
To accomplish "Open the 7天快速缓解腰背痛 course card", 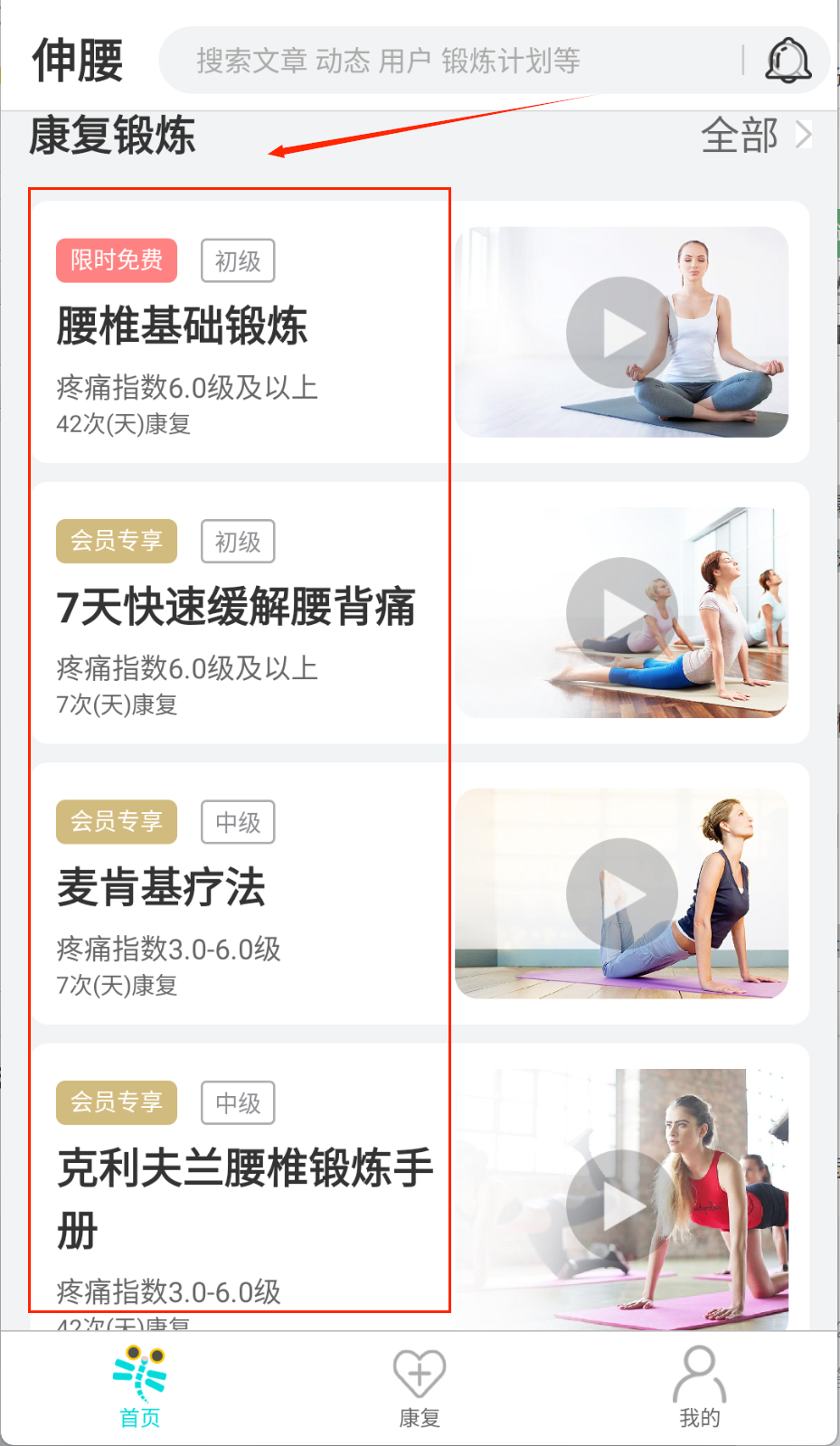I will tap(235, 607).
